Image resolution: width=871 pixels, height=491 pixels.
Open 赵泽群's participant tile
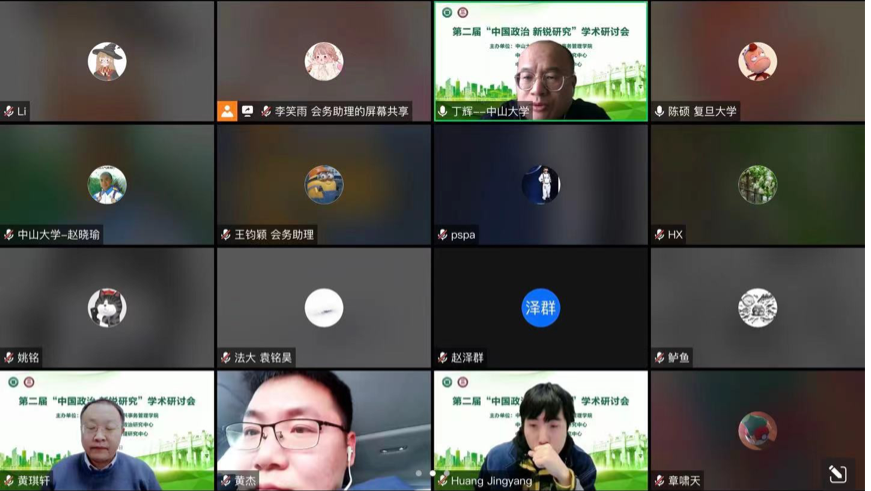[541, 307]
